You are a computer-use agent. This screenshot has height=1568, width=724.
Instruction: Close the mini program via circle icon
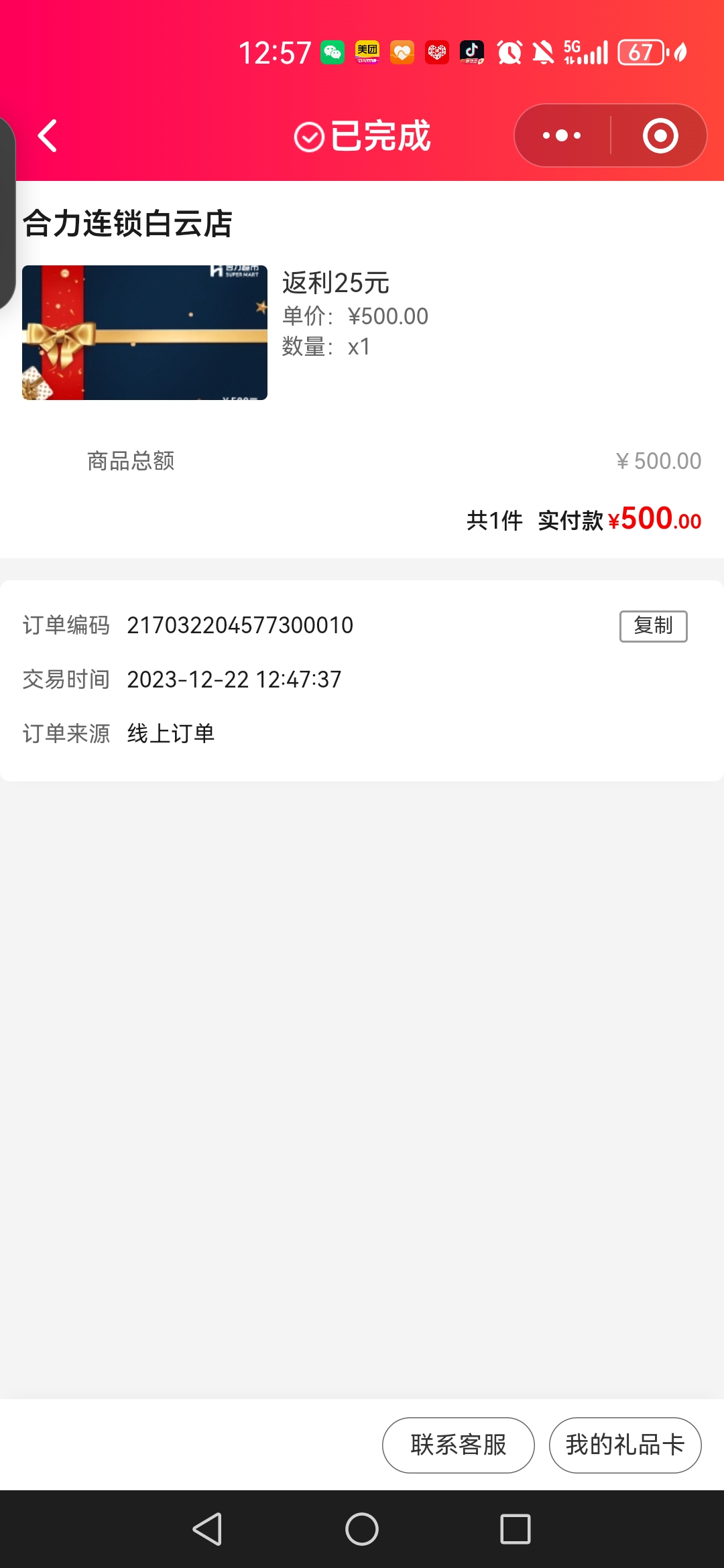660,136
